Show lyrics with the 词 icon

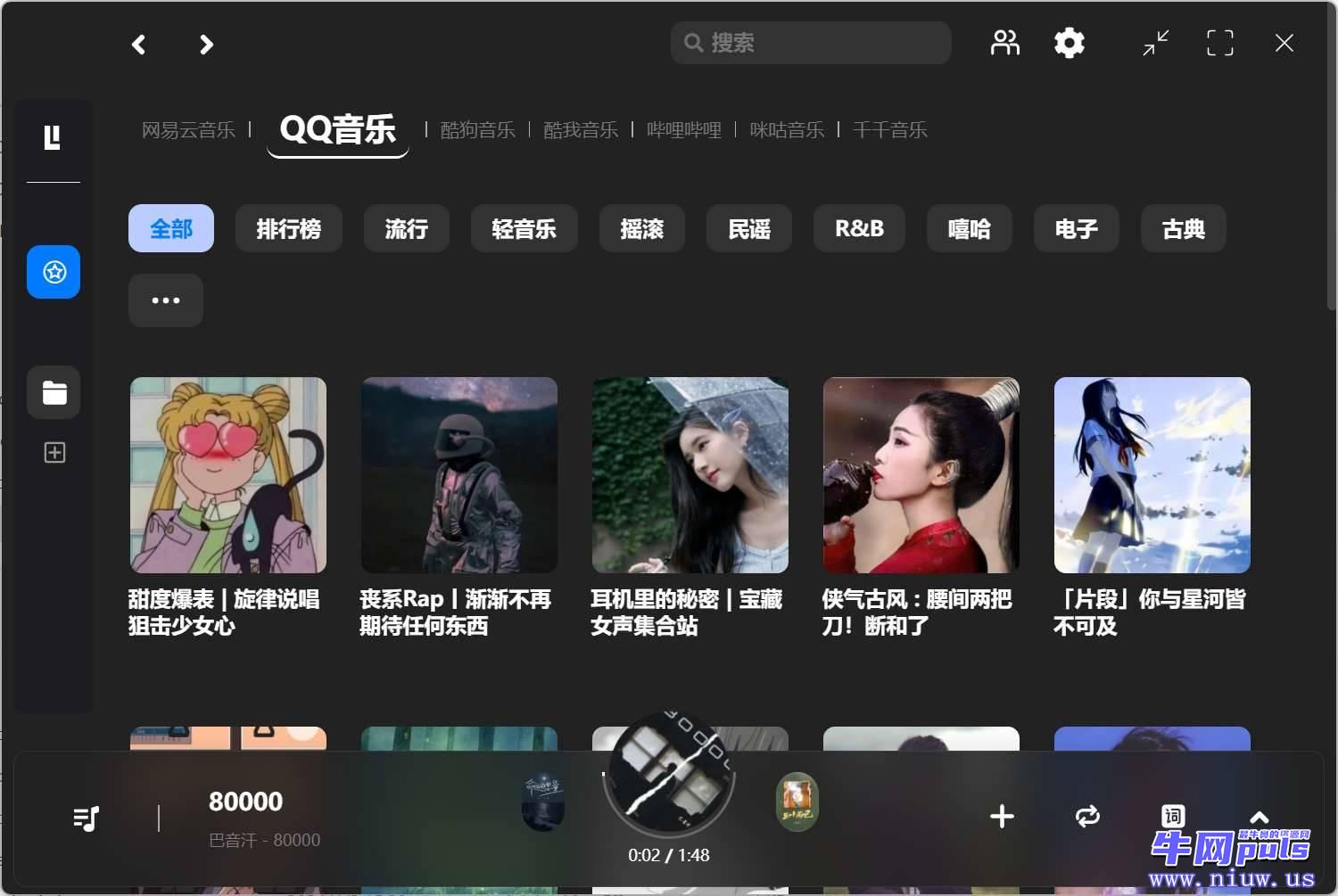point(1172,815)
